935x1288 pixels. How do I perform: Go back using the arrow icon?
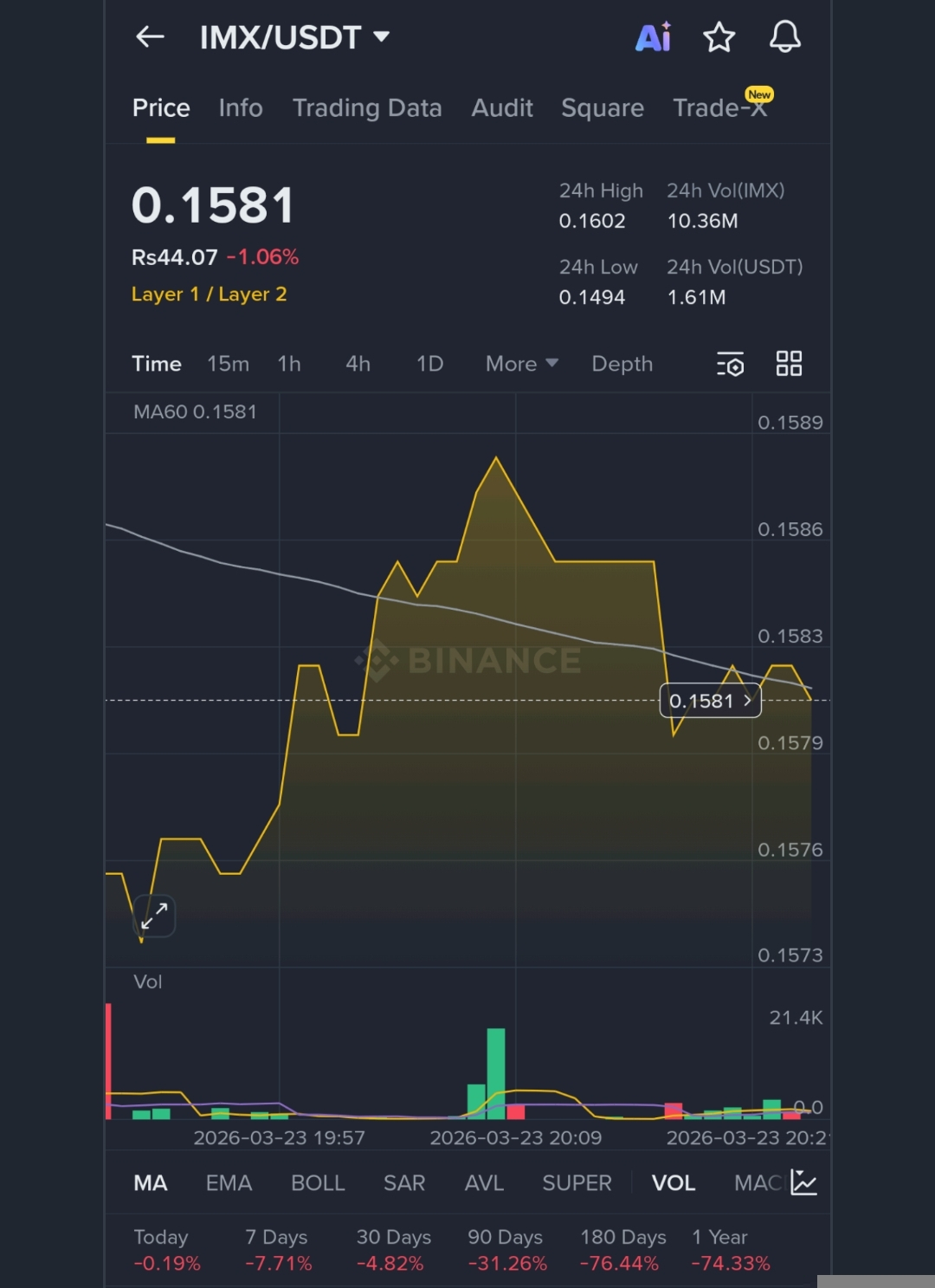[150, 36]
